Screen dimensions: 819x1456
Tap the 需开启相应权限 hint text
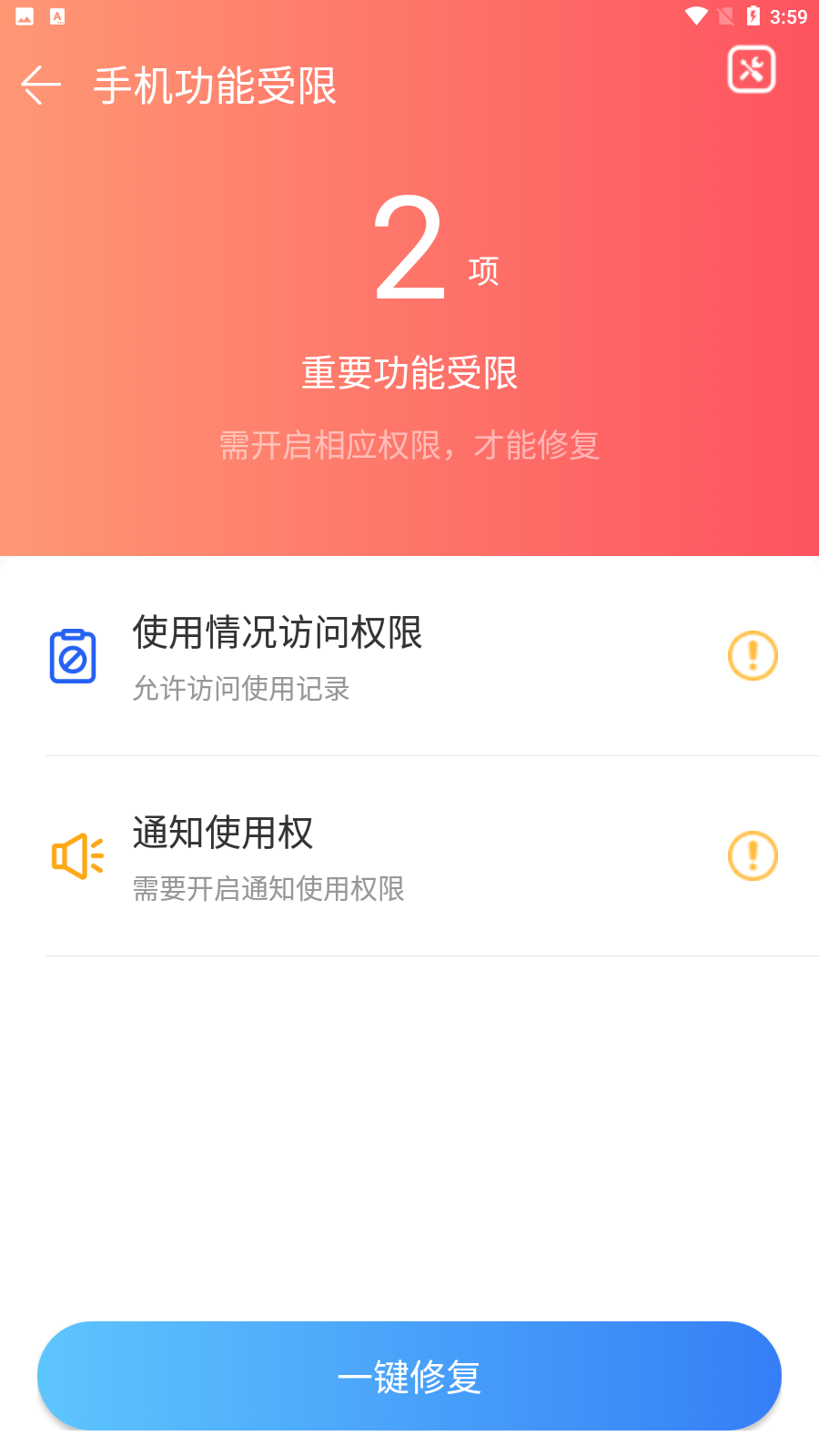tap(409, 445)
